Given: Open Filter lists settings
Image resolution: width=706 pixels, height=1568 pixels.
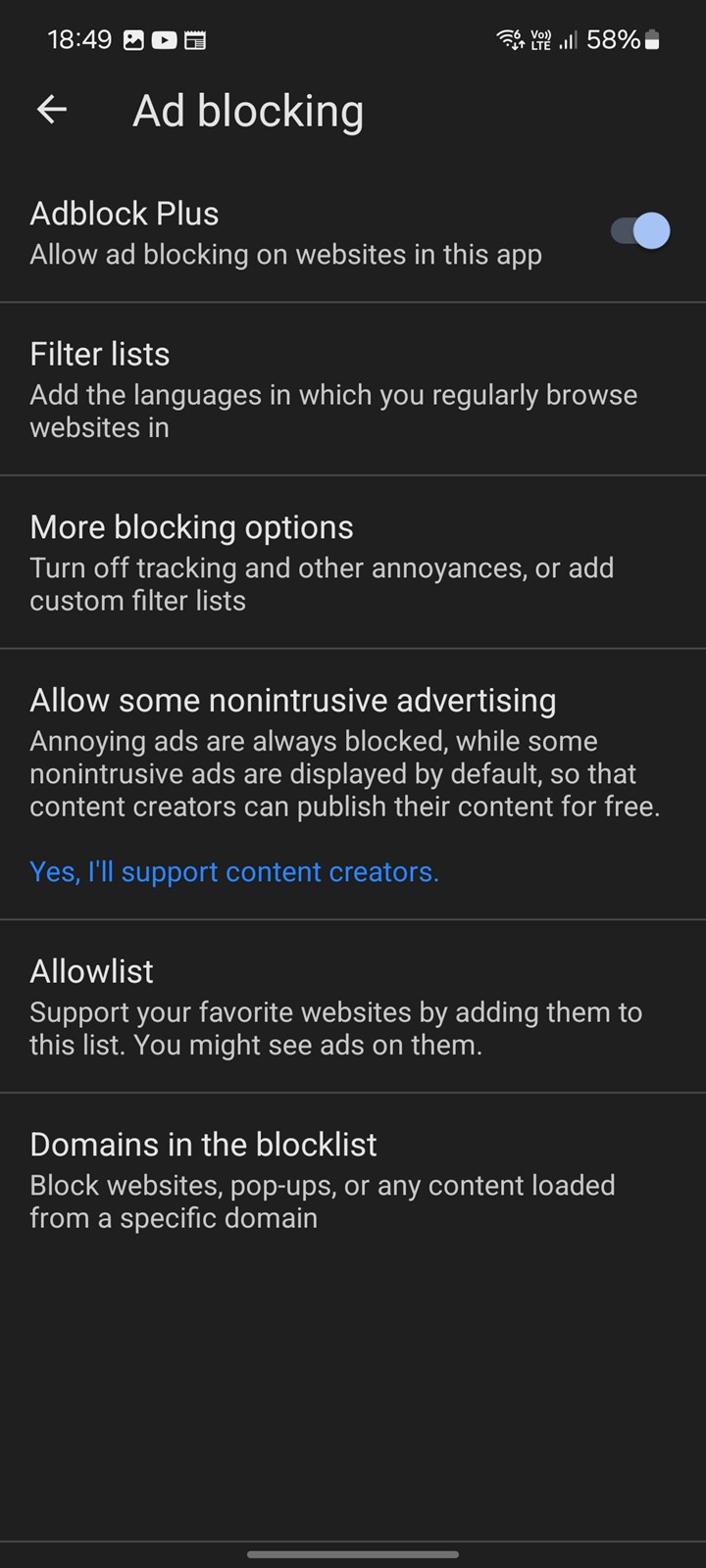Looking at the screenshot, I should click(353, 389).
